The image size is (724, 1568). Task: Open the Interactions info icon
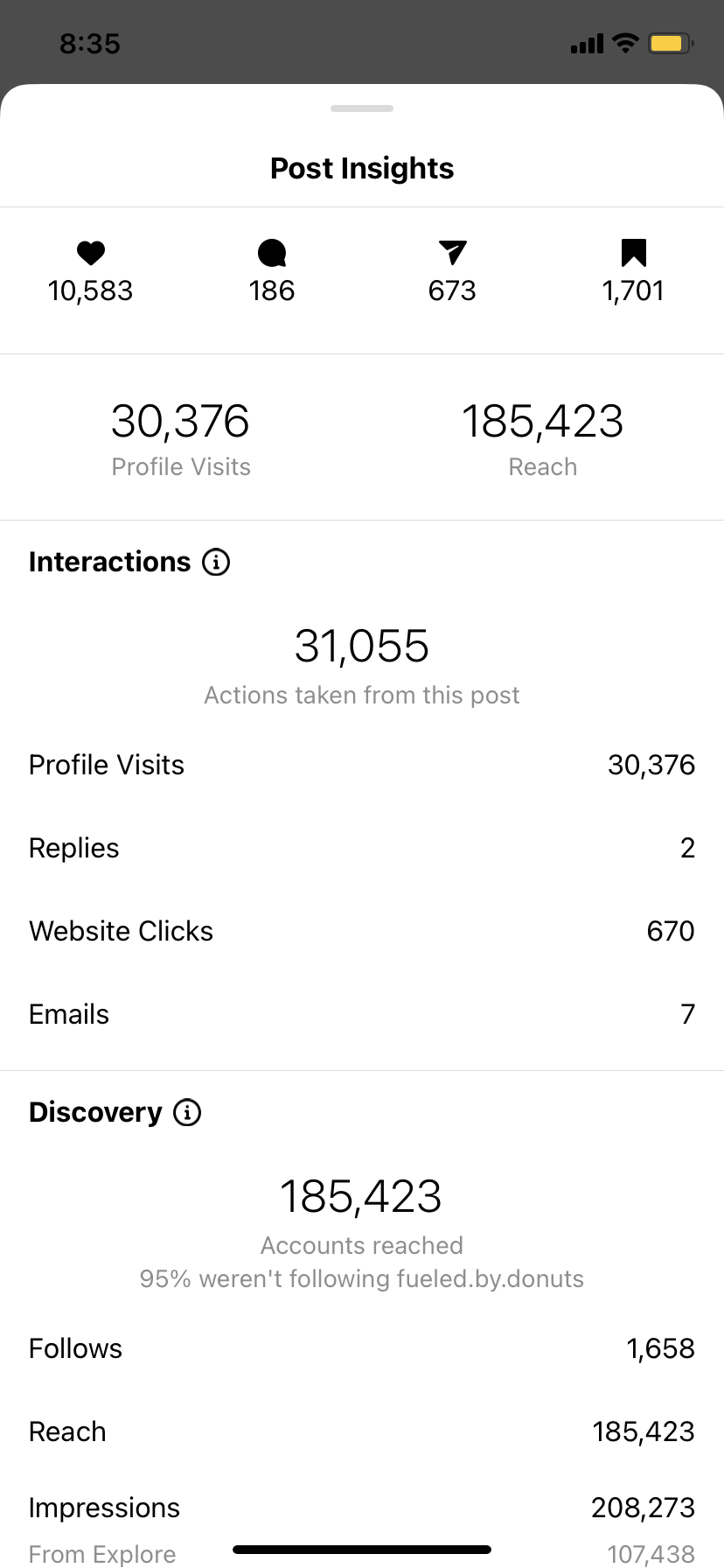click(216, 562)
